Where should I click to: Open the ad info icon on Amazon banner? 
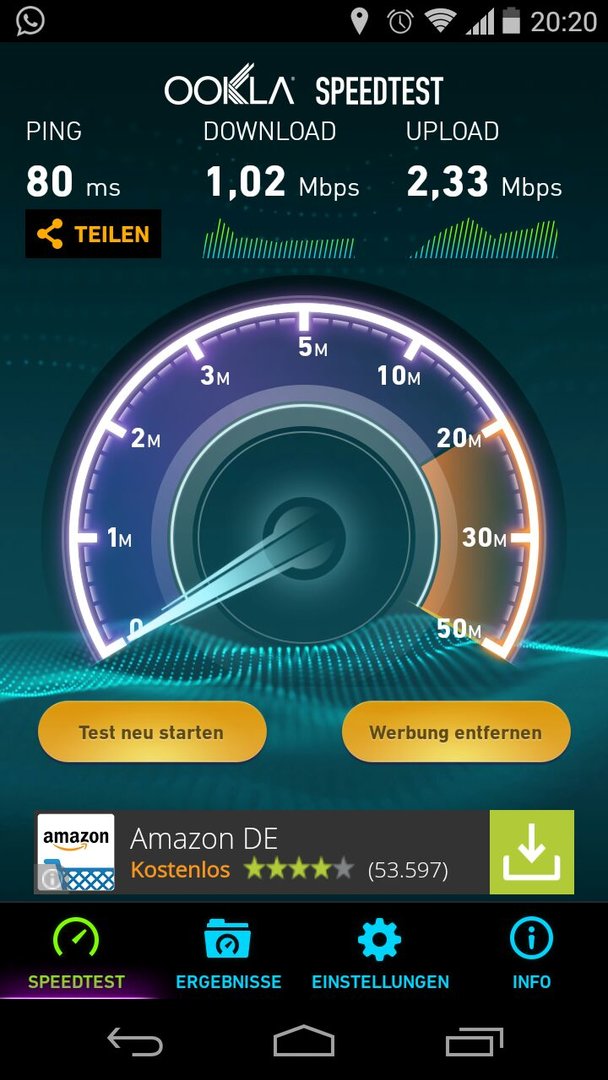[49, 880]
